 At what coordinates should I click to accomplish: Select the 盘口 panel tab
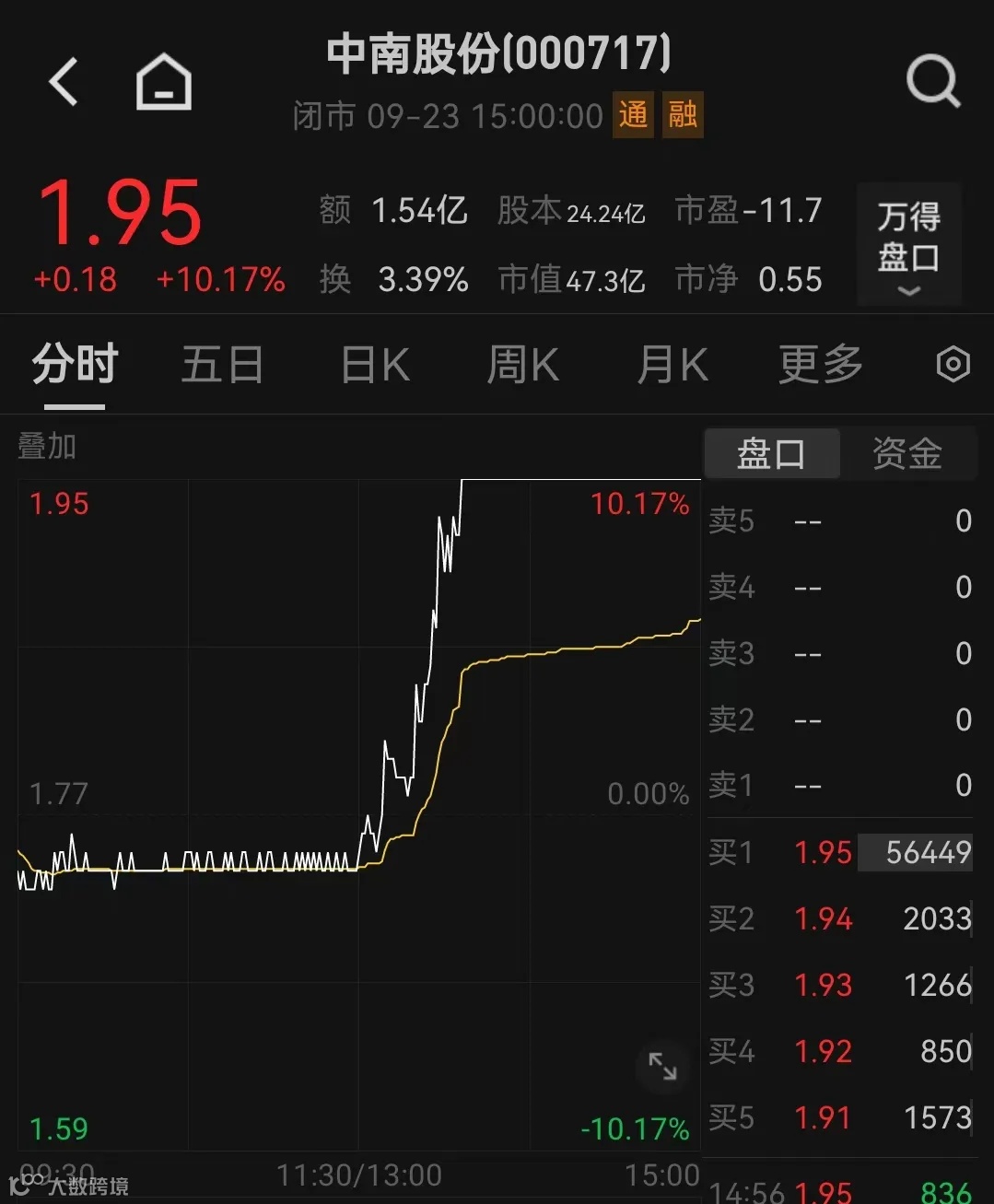click(x=771, y=453)
